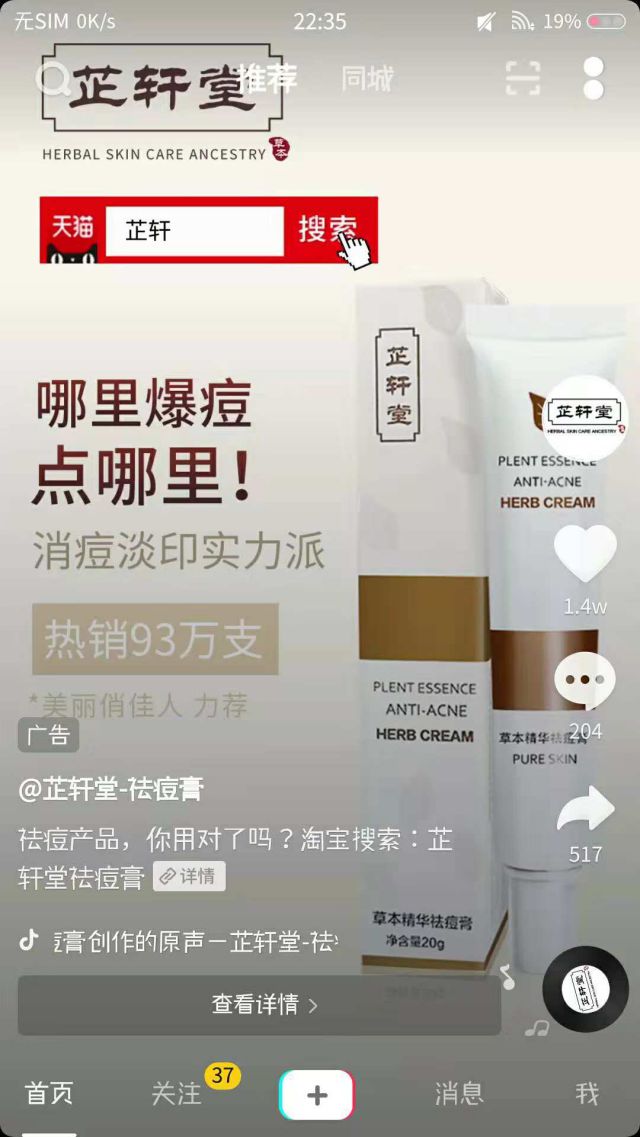Switch to the 关注 tab
The width and height of the screenshot is (640, 1137).
point(176,1093)
